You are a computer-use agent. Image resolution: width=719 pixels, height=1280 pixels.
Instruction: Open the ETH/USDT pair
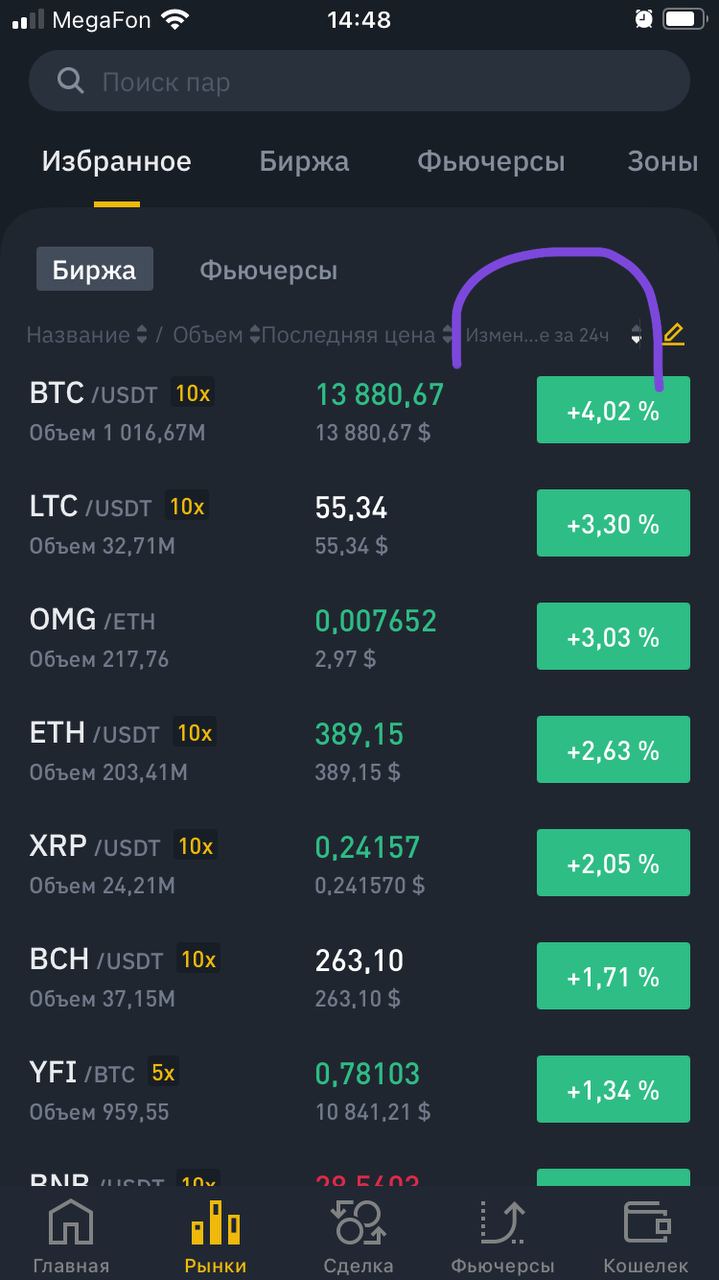pos(359,749)
